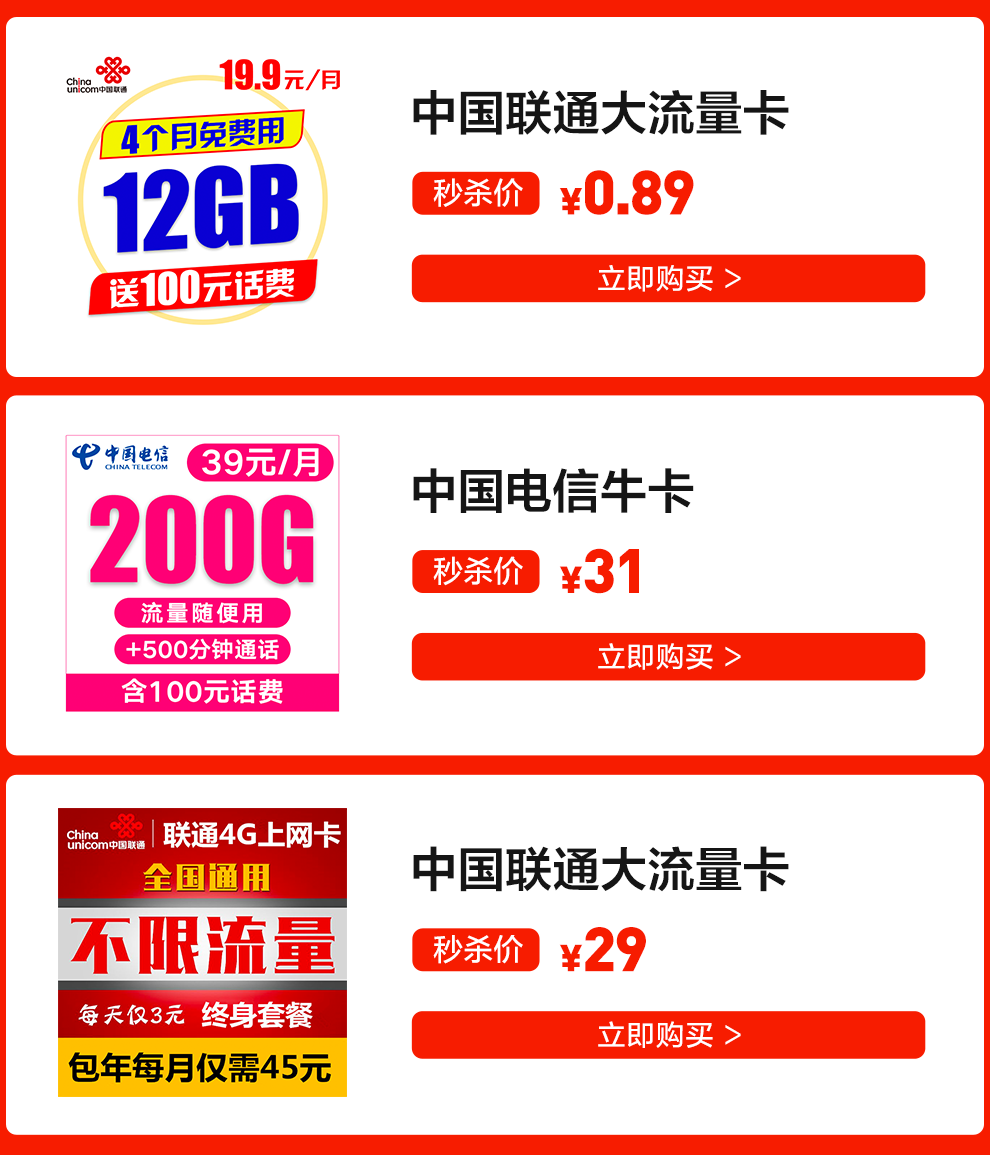
Task: Buy the 中国电信牛卡 at ¥31
Action: point(668,657)
